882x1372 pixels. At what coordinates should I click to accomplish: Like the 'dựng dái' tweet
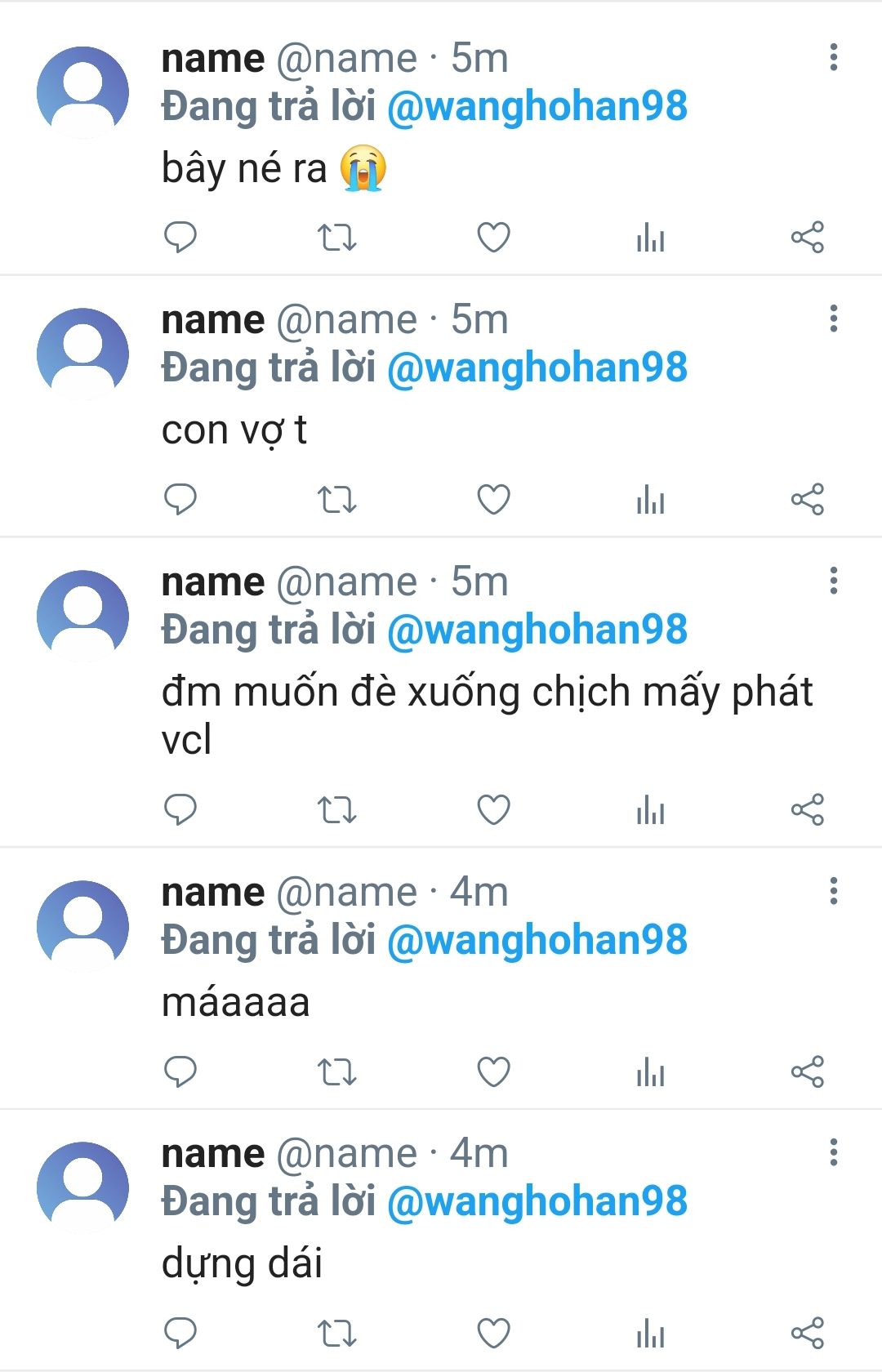pyautogui.click(x=493, y=1333)
